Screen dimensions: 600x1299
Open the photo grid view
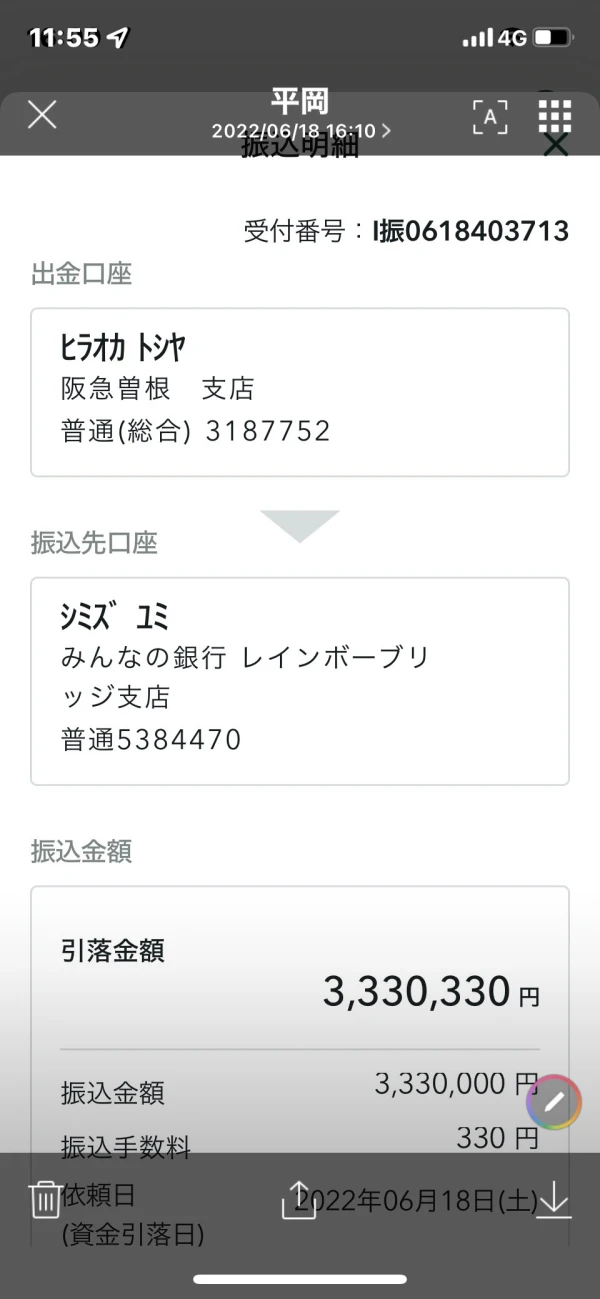(x=555, y=116)
